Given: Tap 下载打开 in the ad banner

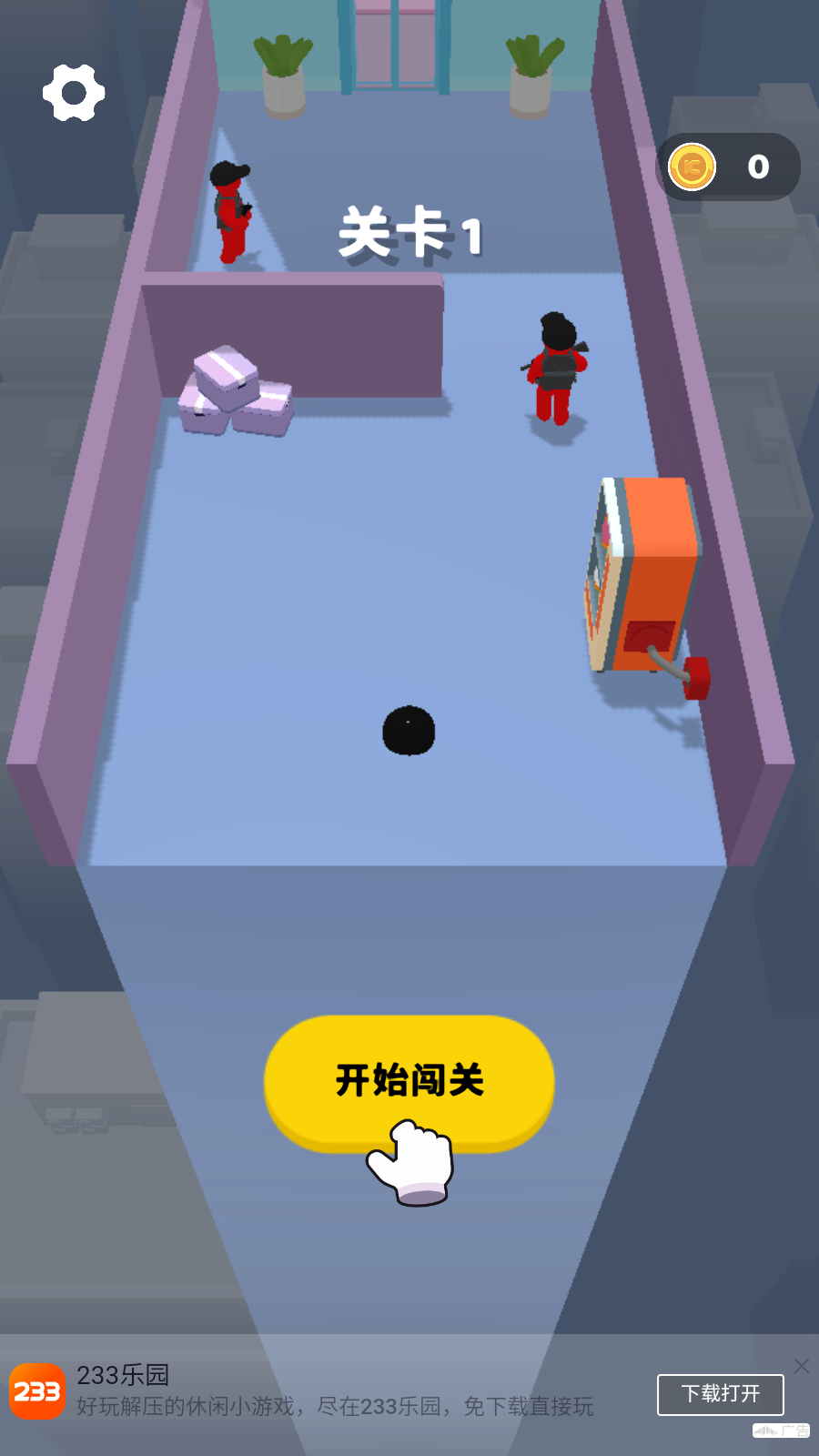Looking at the screenshot, I should [x=720, y=1394].
